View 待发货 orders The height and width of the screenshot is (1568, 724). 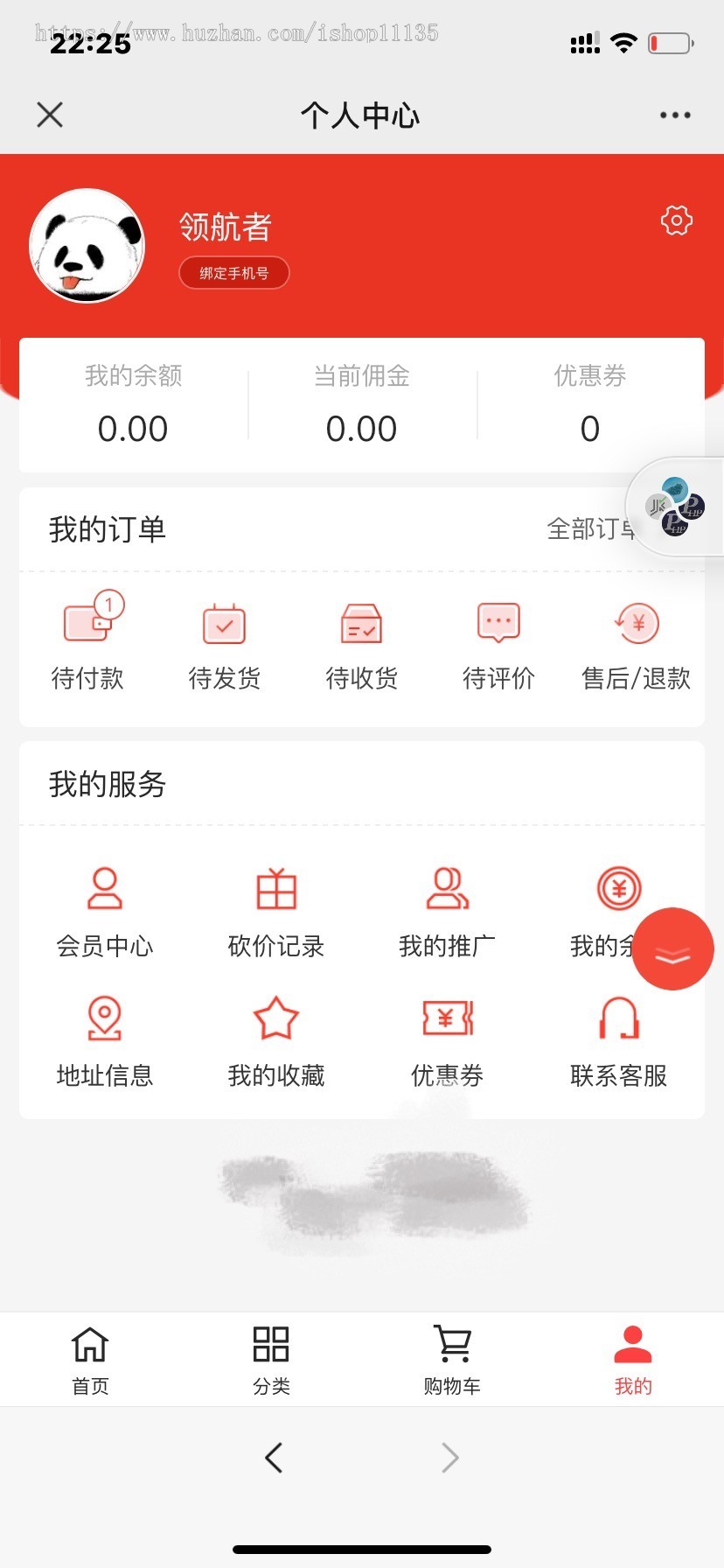click(x=225, y=641)
